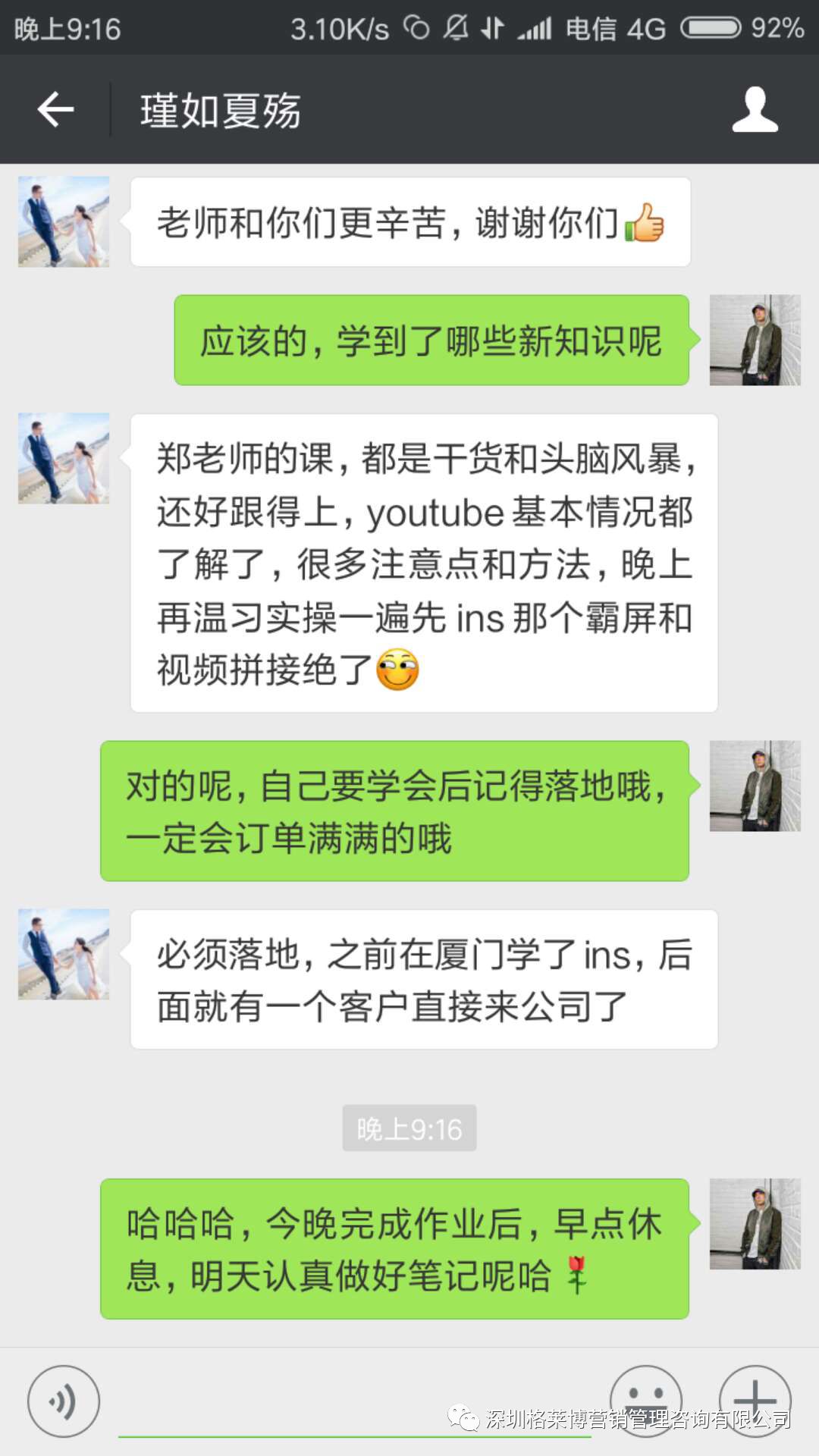Go back to the chat list
The image size is (819, 1456).
(55, 110)
